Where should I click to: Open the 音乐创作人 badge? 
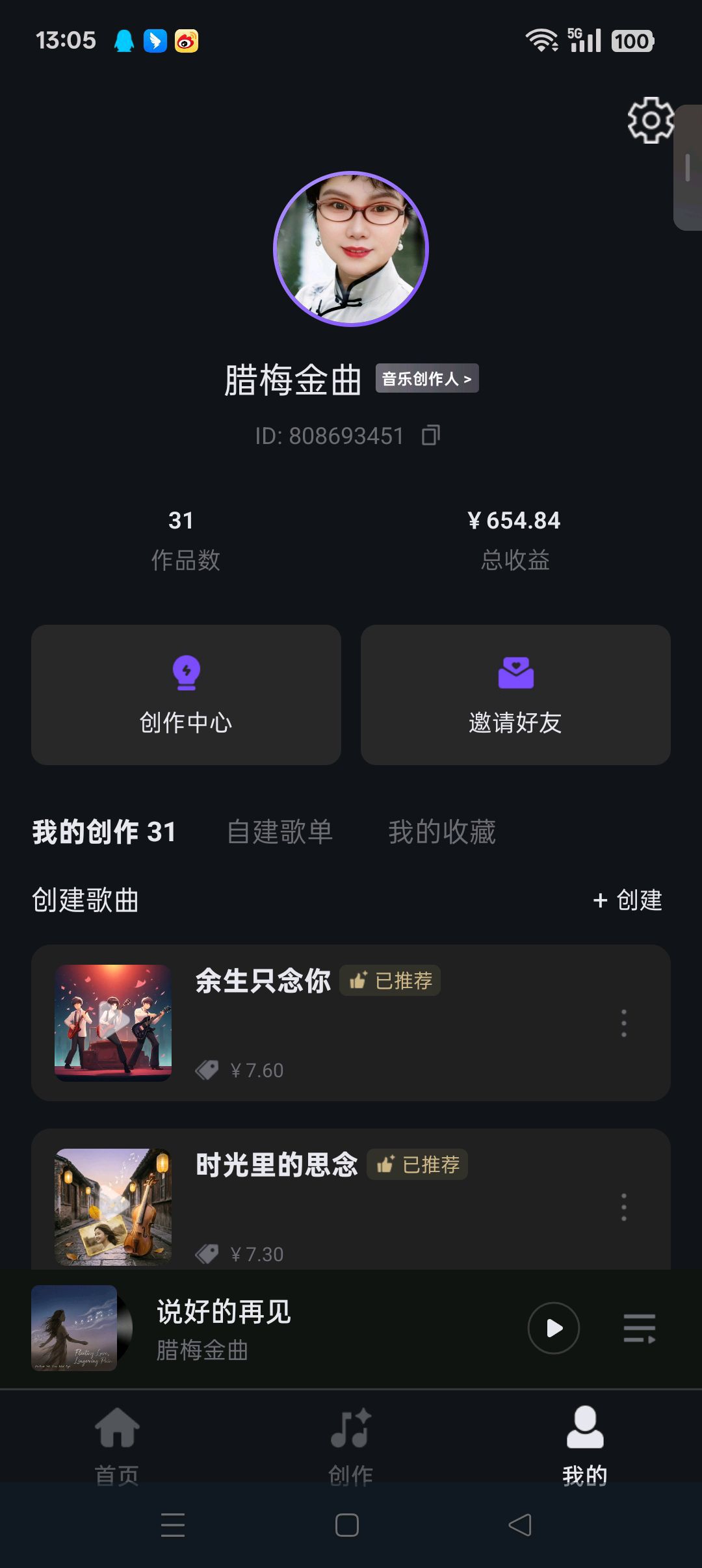426,378
